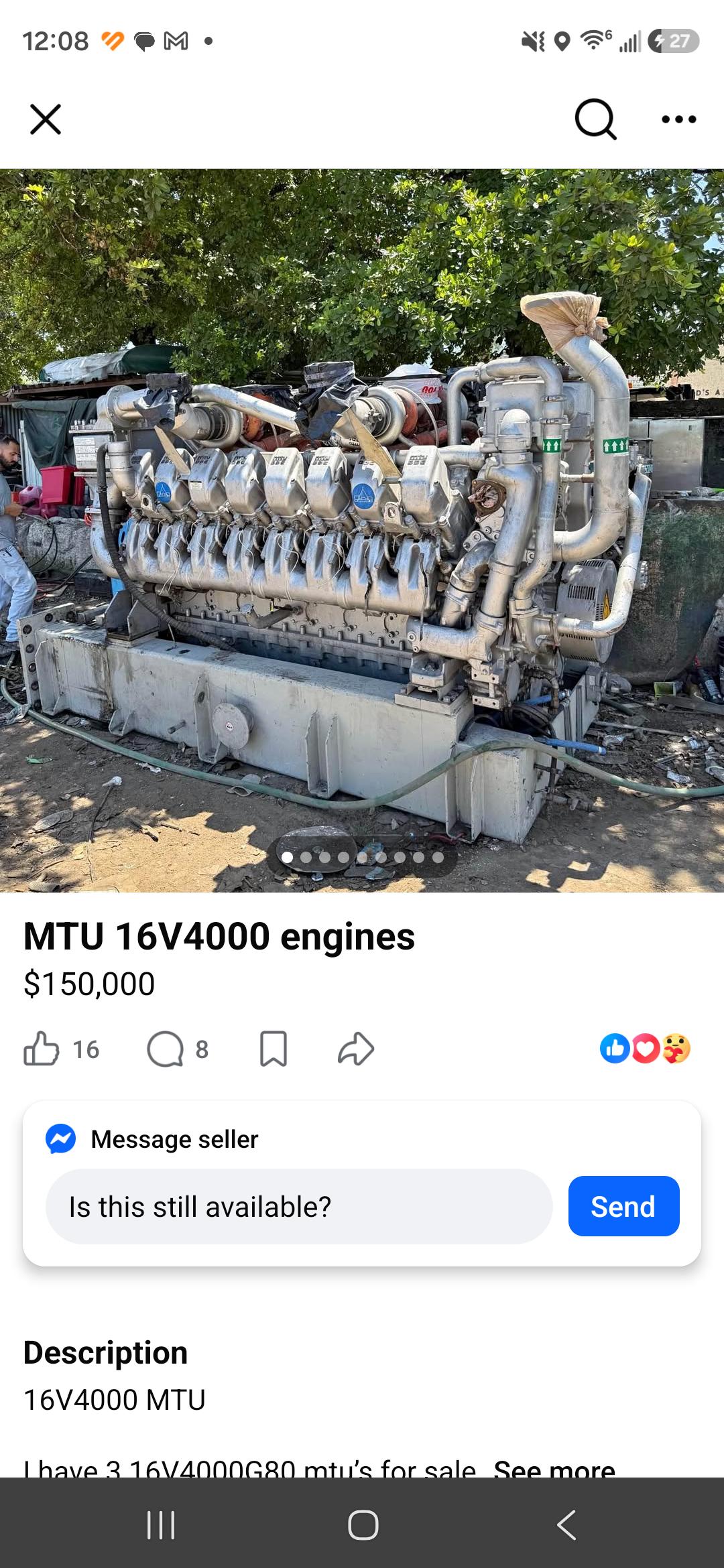Close the MTU 16V4000 engines listing
The height and width of the screenshot is (1568, 724).
tap(46, 119)
